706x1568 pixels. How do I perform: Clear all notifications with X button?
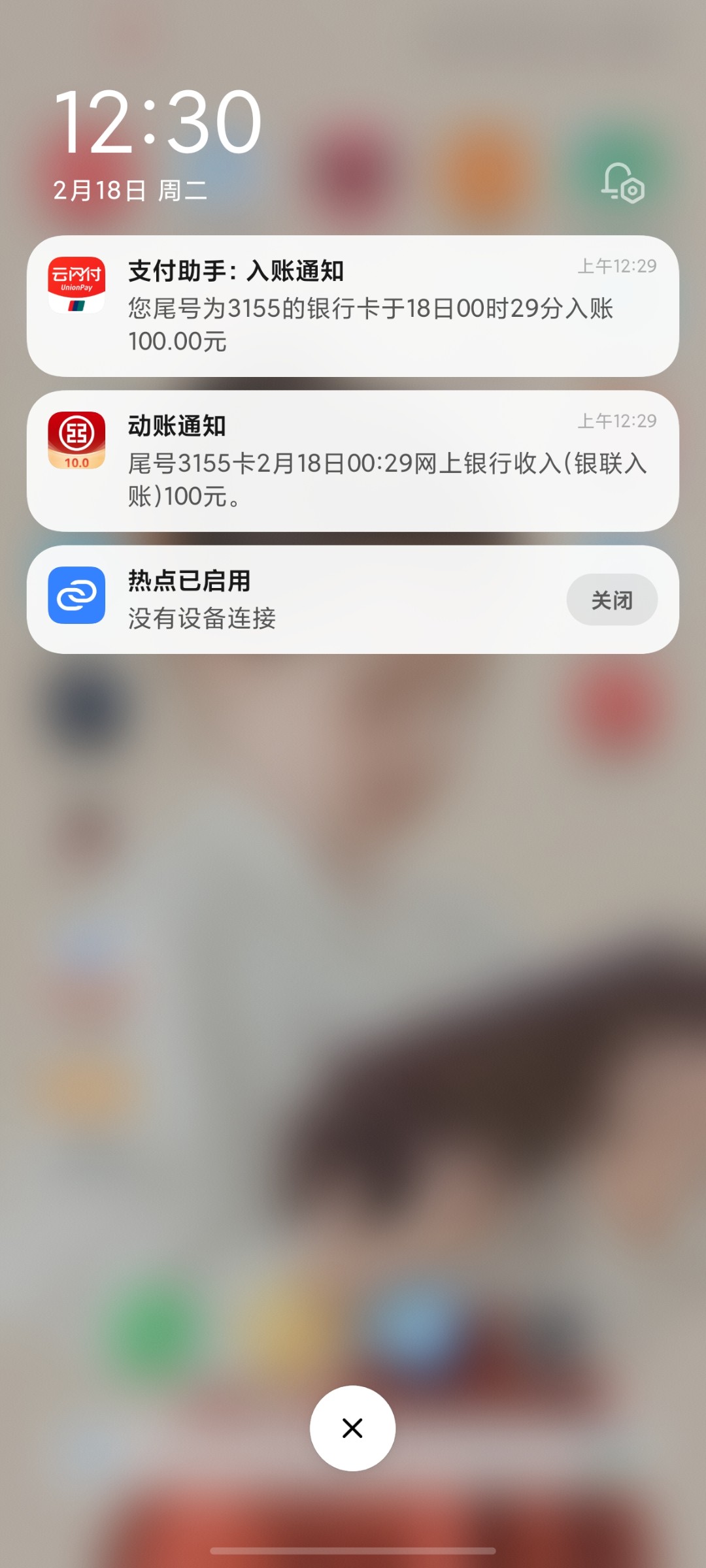[352, 1428]
